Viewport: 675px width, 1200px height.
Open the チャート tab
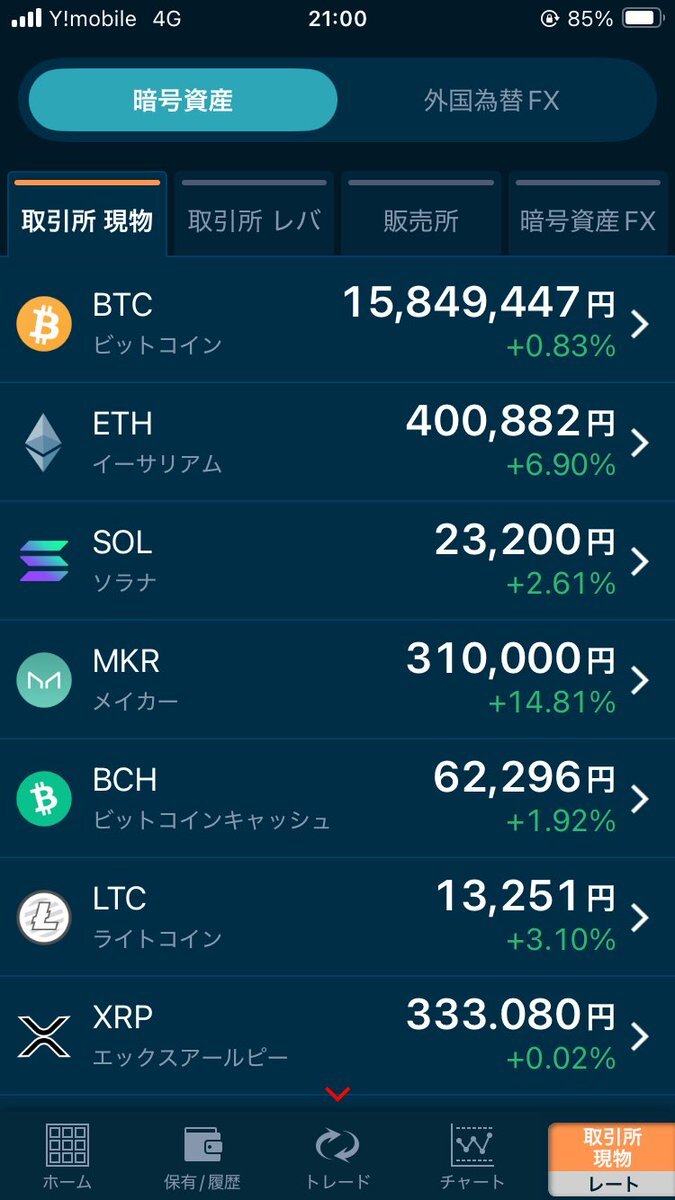(x=472, y=1155)
